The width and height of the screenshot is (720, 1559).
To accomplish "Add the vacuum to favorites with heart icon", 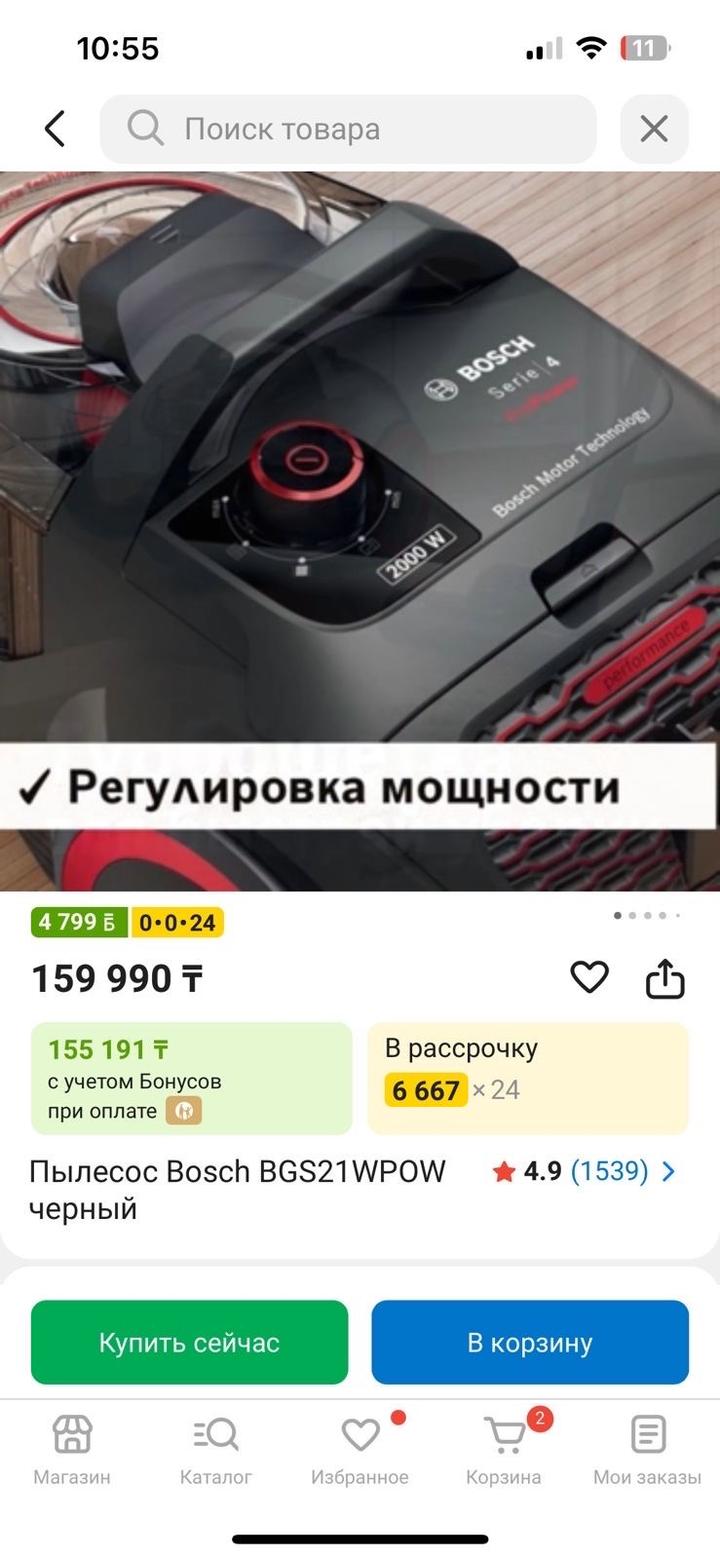I will [589, 977].
